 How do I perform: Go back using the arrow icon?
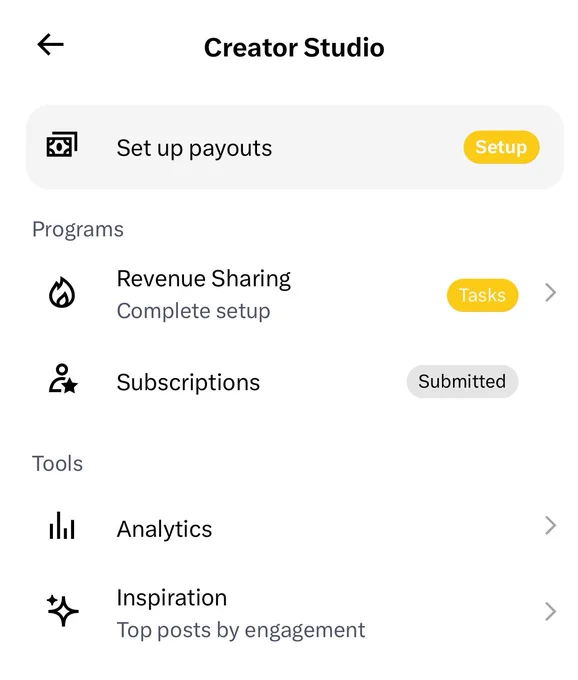[50, 45]
